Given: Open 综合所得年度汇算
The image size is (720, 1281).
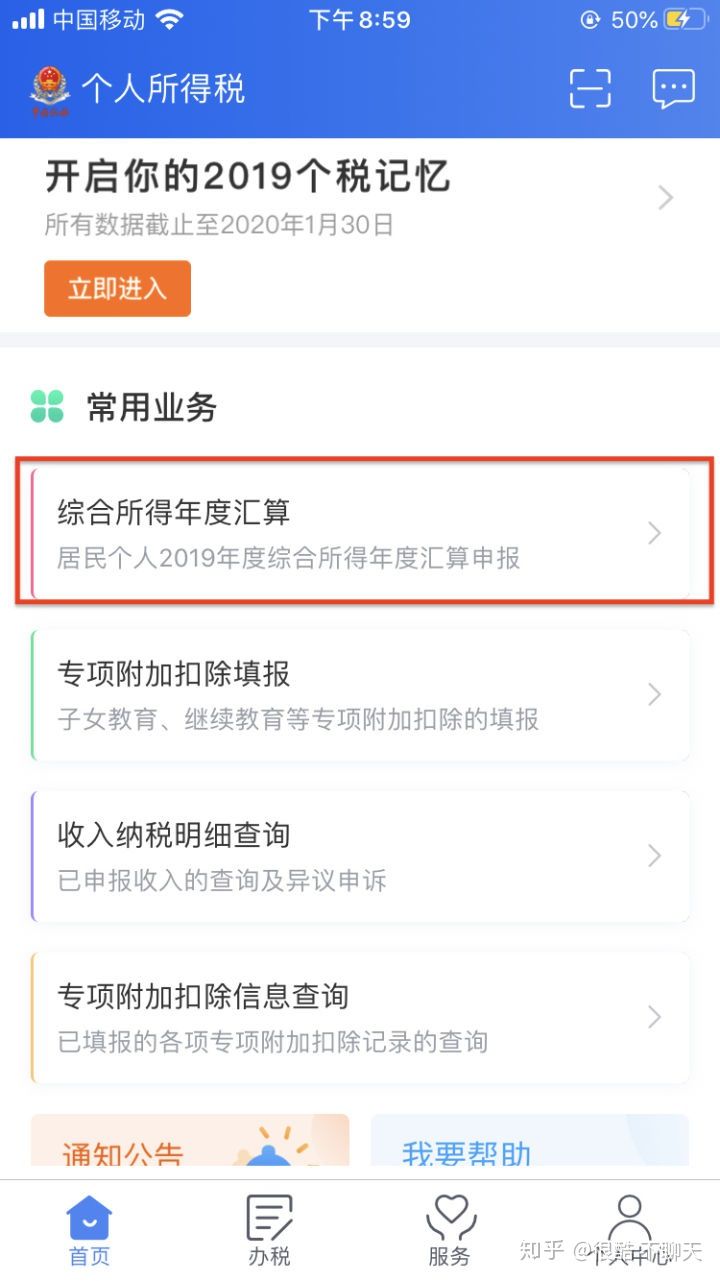Looking at the screenshot, I should tap(360, 533).
